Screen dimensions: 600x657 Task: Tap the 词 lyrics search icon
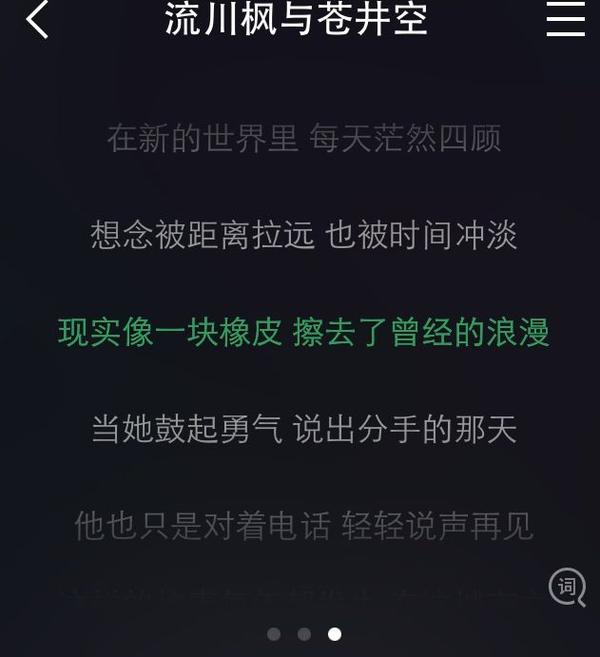coord(567,587)
